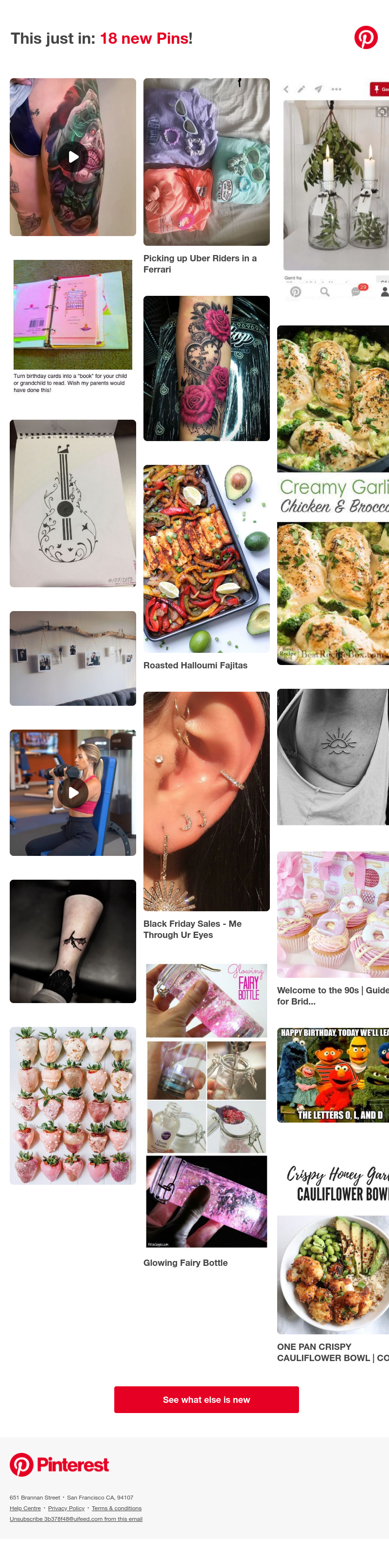Open the Privacy Policy link
389x1568 pixels.
click(66, 1508)
